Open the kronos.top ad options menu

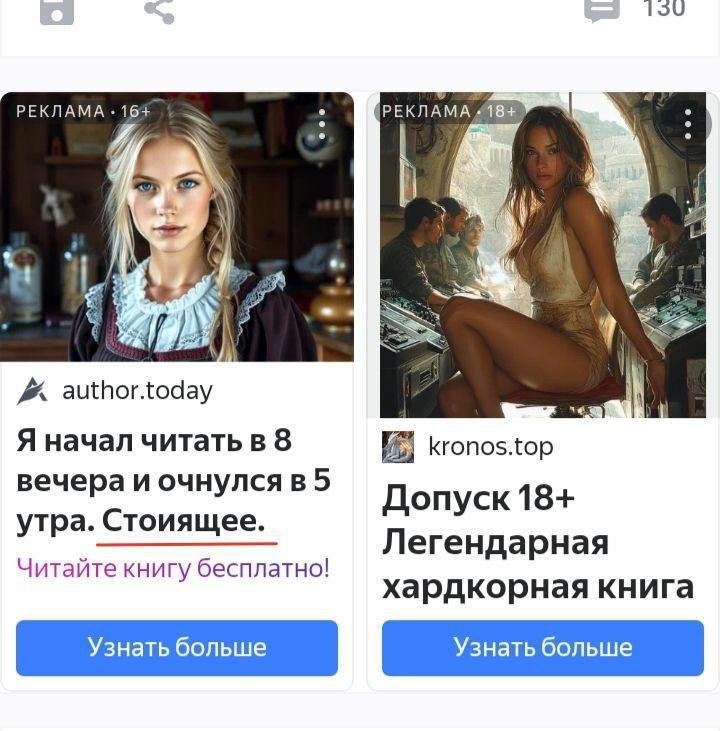tap(688, 124)
